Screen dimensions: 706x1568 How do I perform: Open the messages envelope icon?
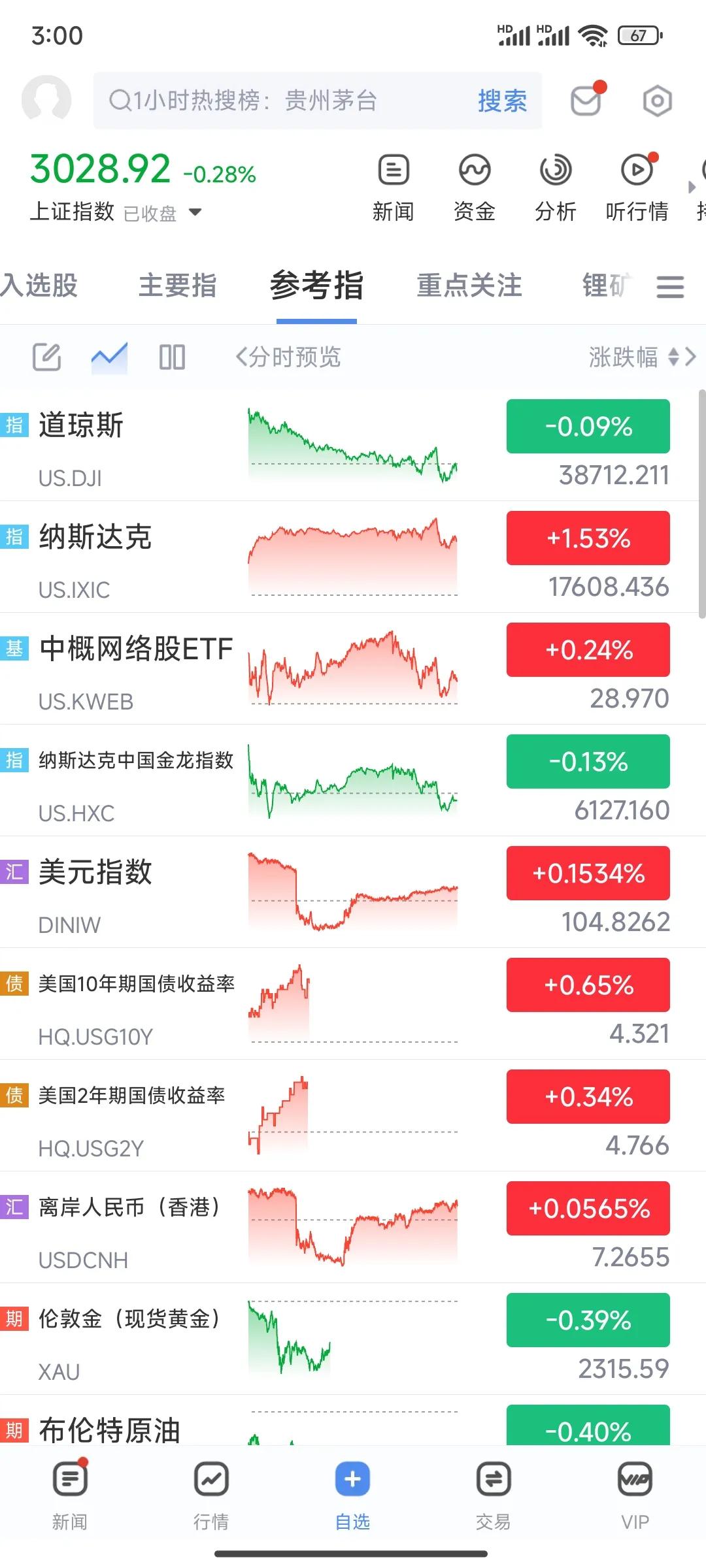[586, 100]
